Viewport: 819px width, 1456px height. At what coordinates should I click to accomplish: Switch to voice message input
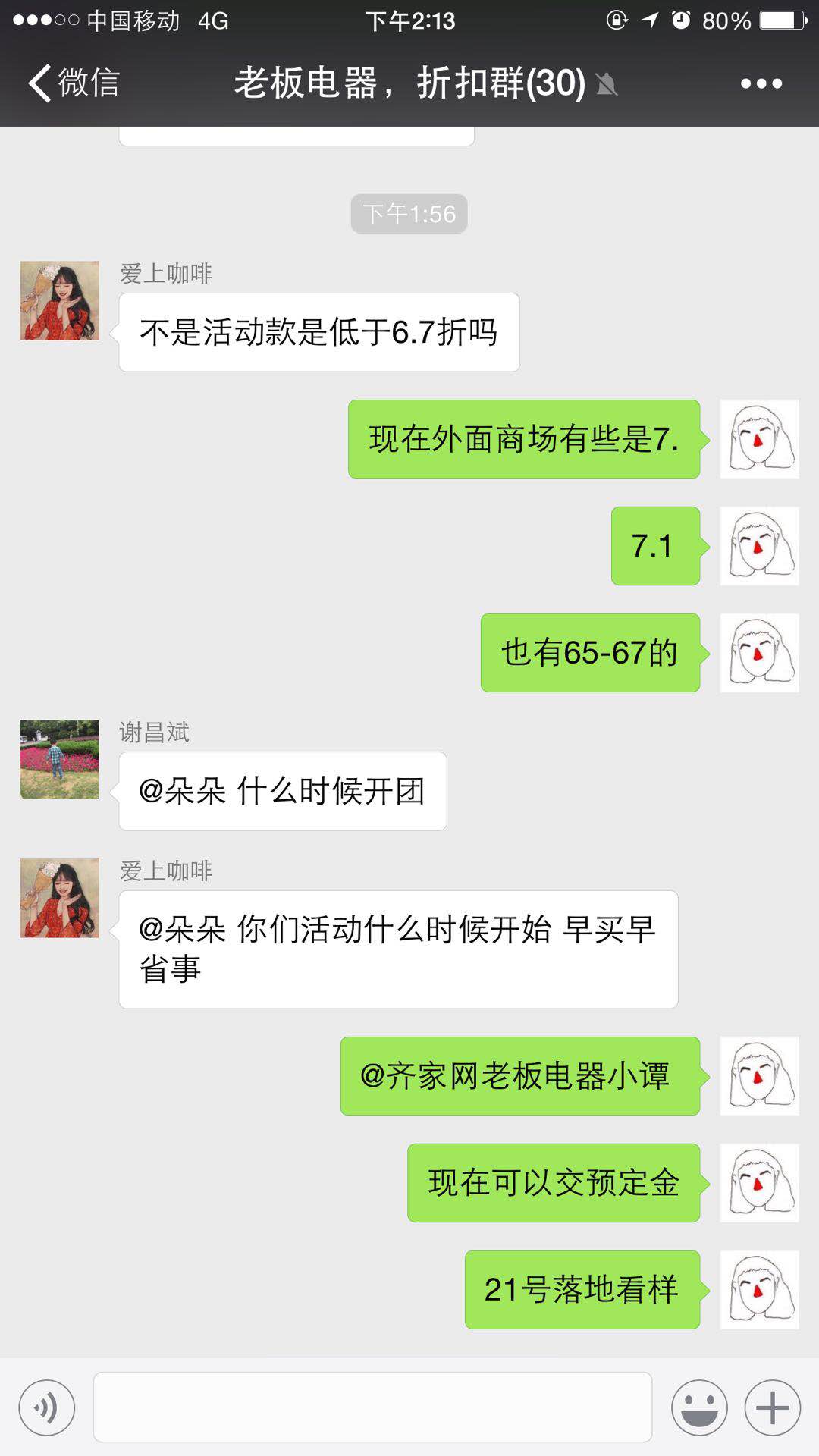click(47, 1407)
